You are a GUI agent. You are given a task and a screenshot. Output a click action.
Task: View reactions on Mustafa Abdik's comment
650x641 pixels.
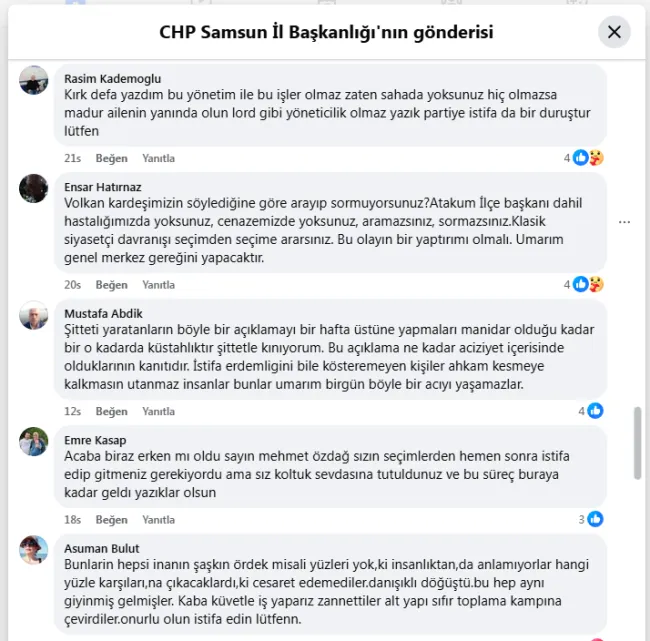(591, 411)
